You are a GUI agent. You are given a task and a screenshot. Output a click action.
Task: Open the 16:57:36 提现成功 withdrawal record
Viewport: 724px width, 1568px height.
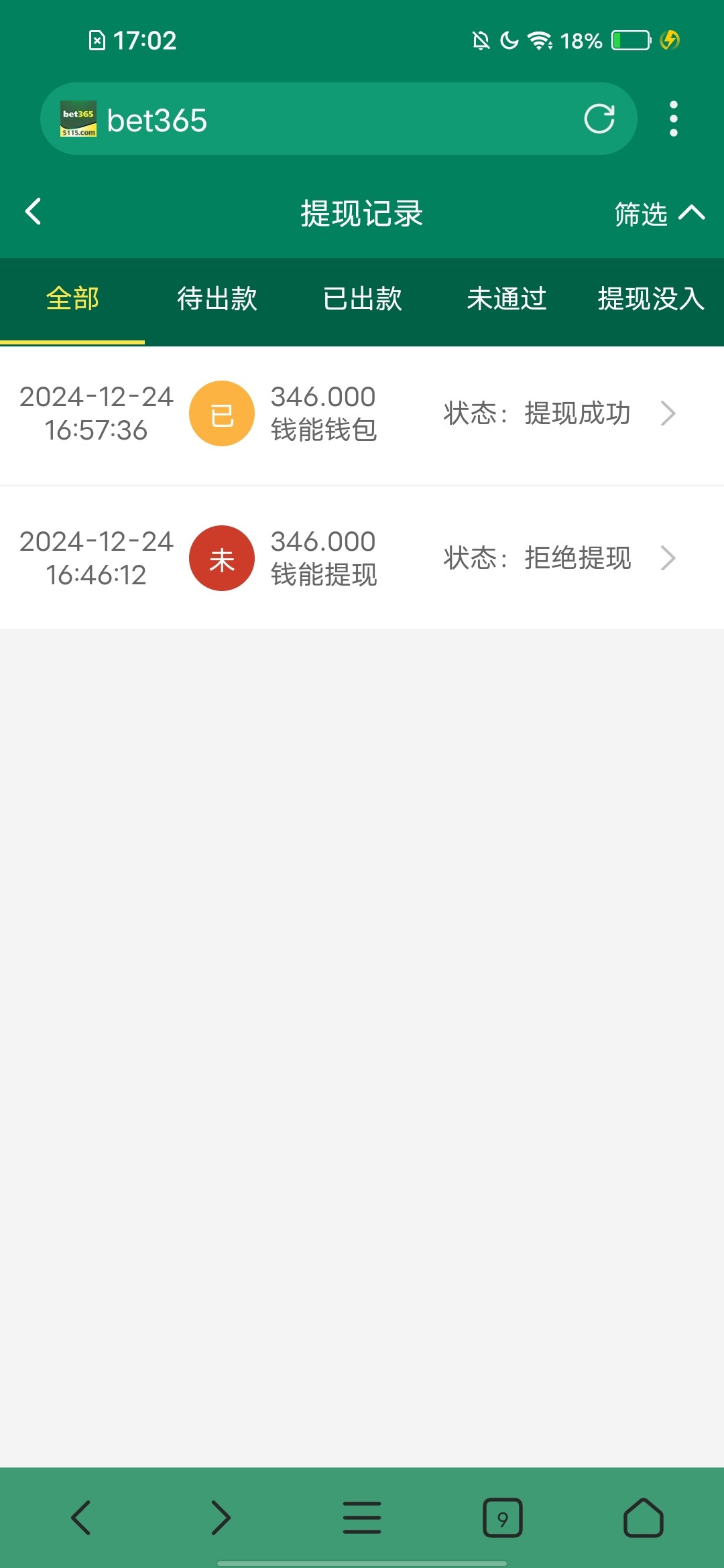(x=362, y=413)
